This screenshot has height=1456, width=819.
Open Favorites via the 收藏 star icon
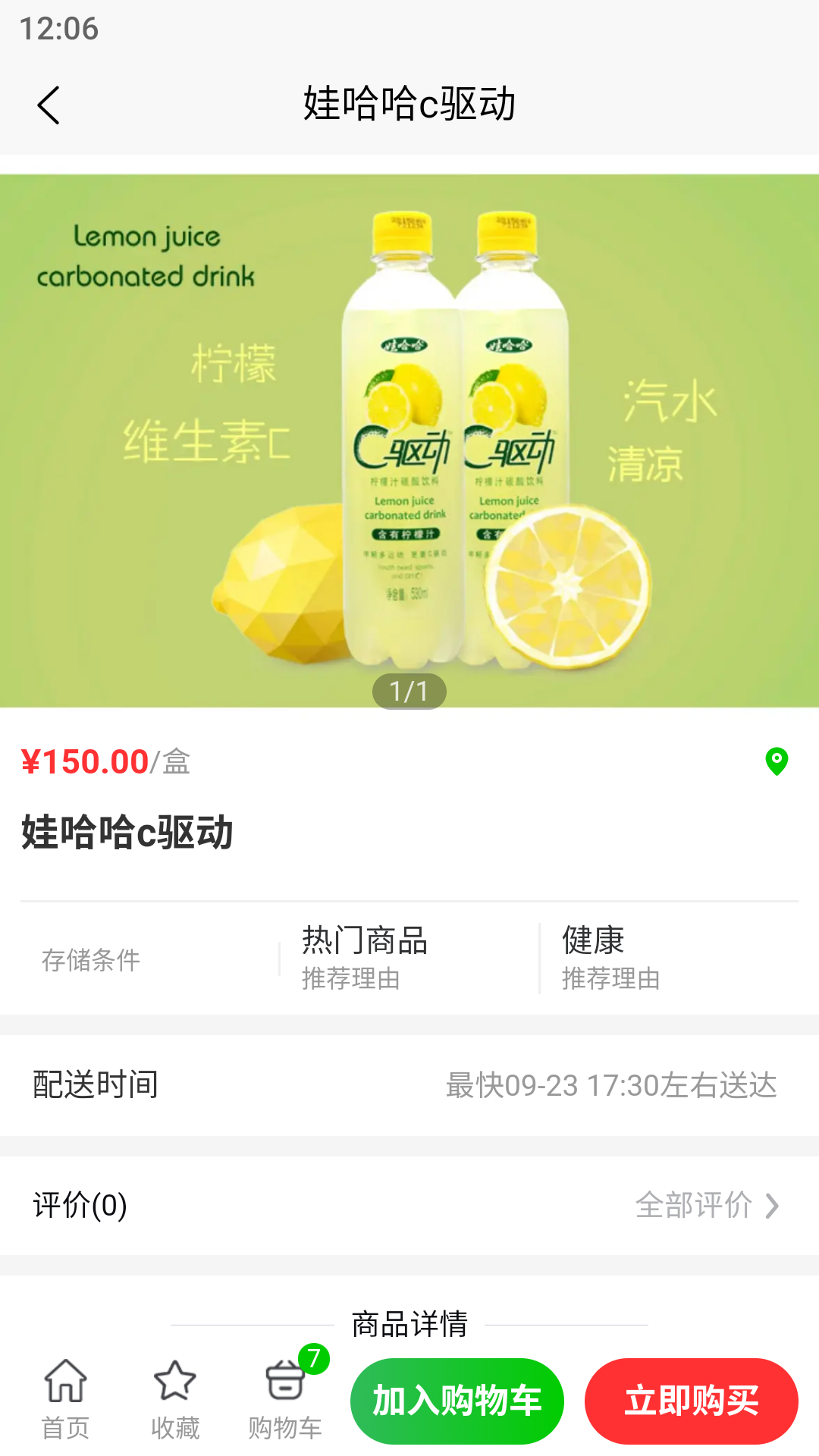(x=176, y=1395)
